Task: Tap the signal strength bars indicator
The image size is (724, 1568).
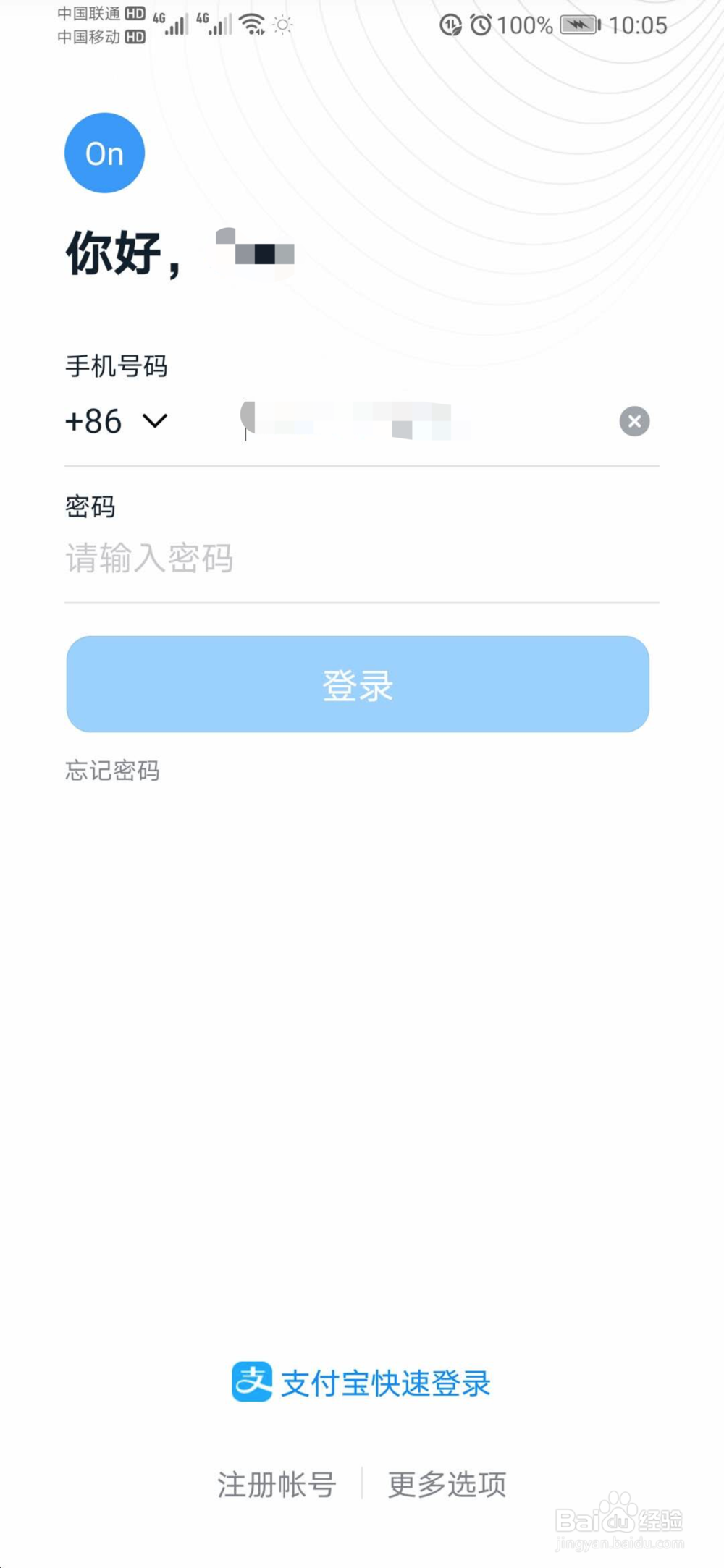Action: (x=176, y=24)
